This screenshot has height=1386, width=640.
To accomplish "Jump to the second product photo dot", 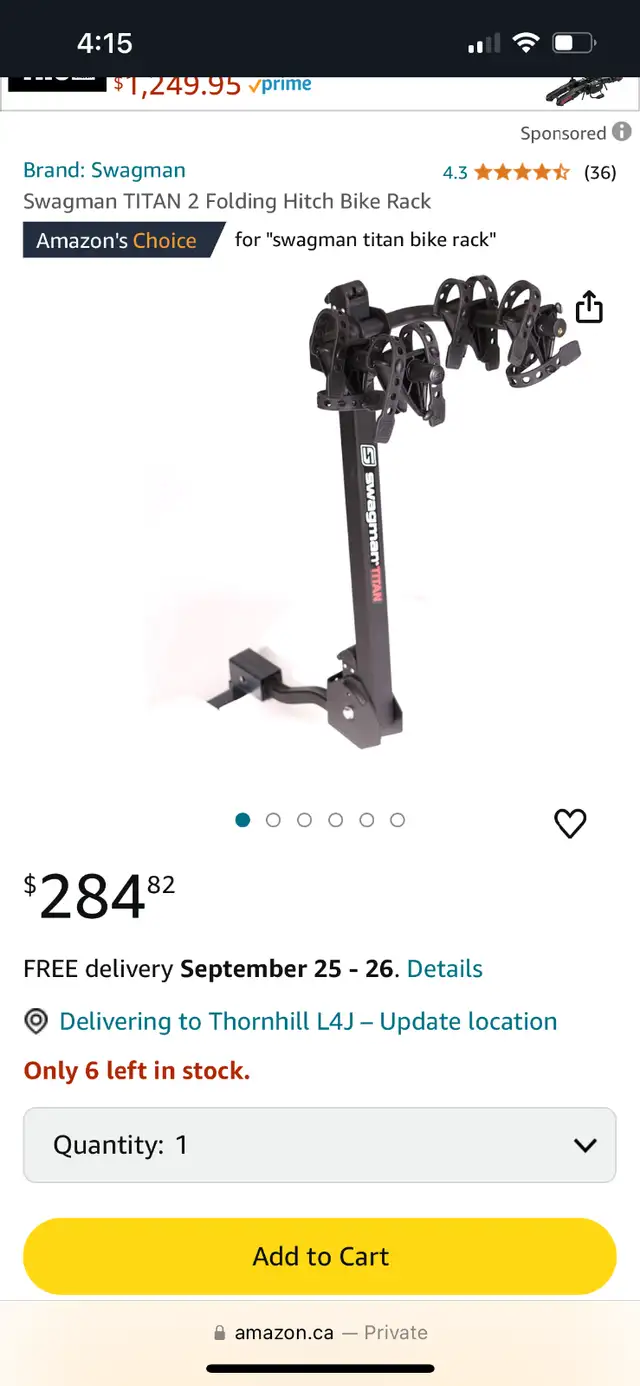I will 273,820.
